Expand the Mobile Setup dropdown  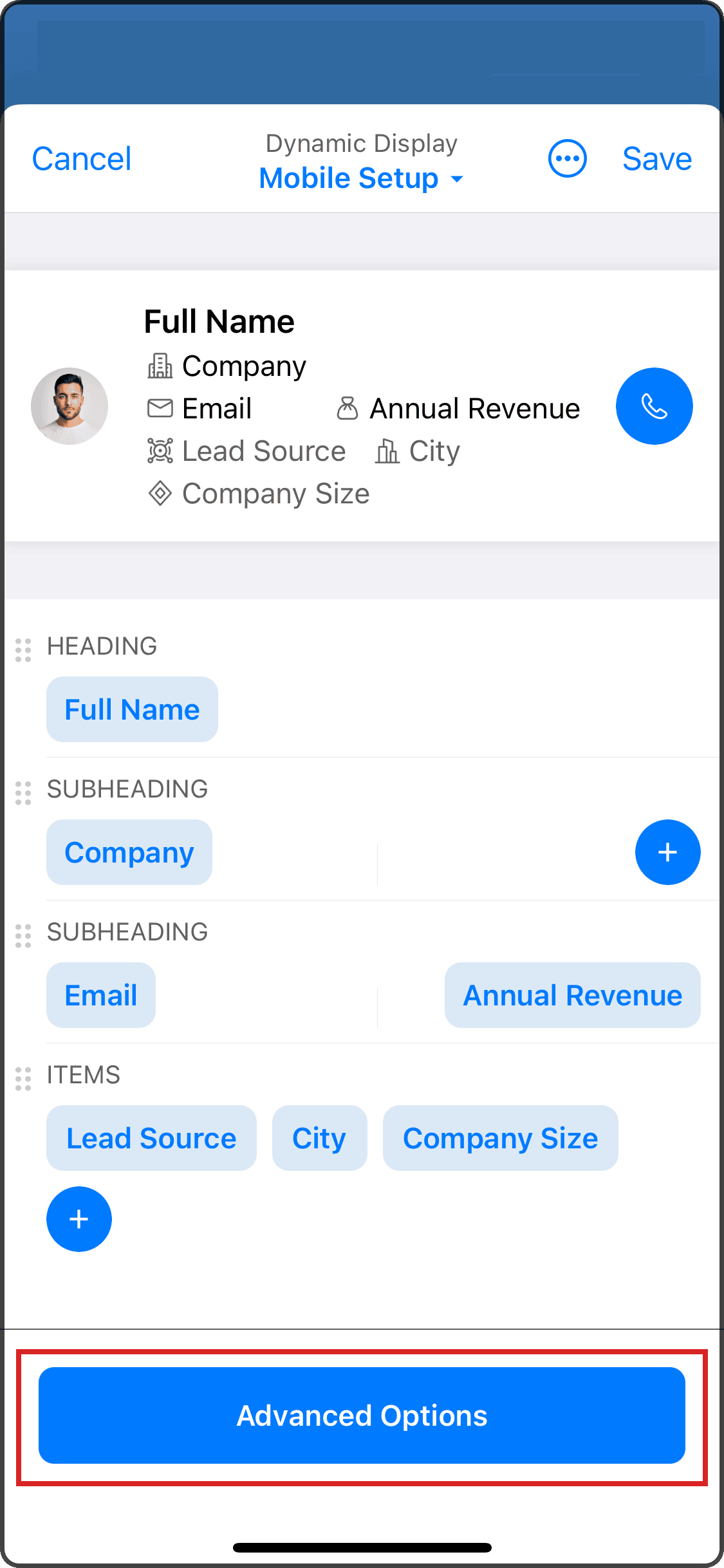361,178
